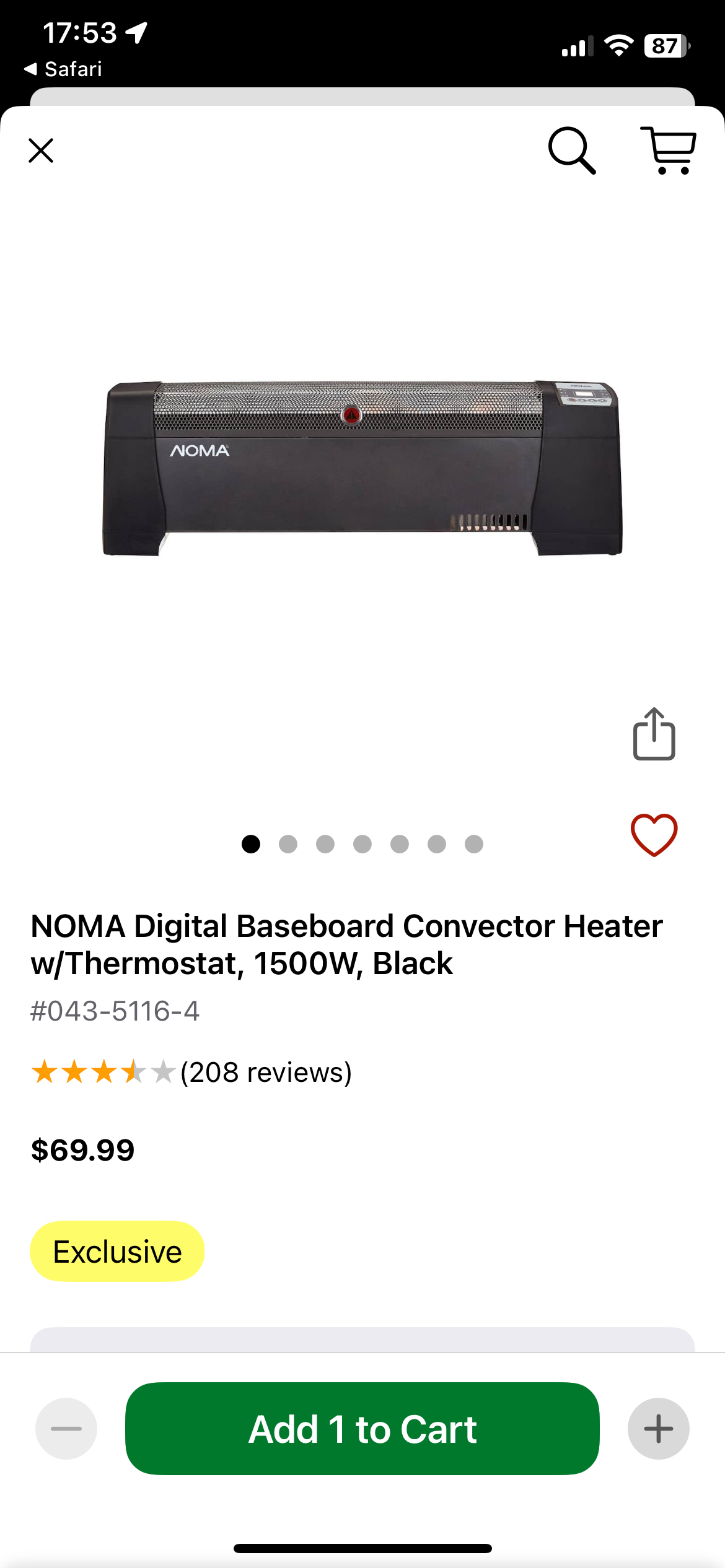Viewport: 725px width, 1568px height.
Task: Increase quantity with the plus button
Action: 658,1429
